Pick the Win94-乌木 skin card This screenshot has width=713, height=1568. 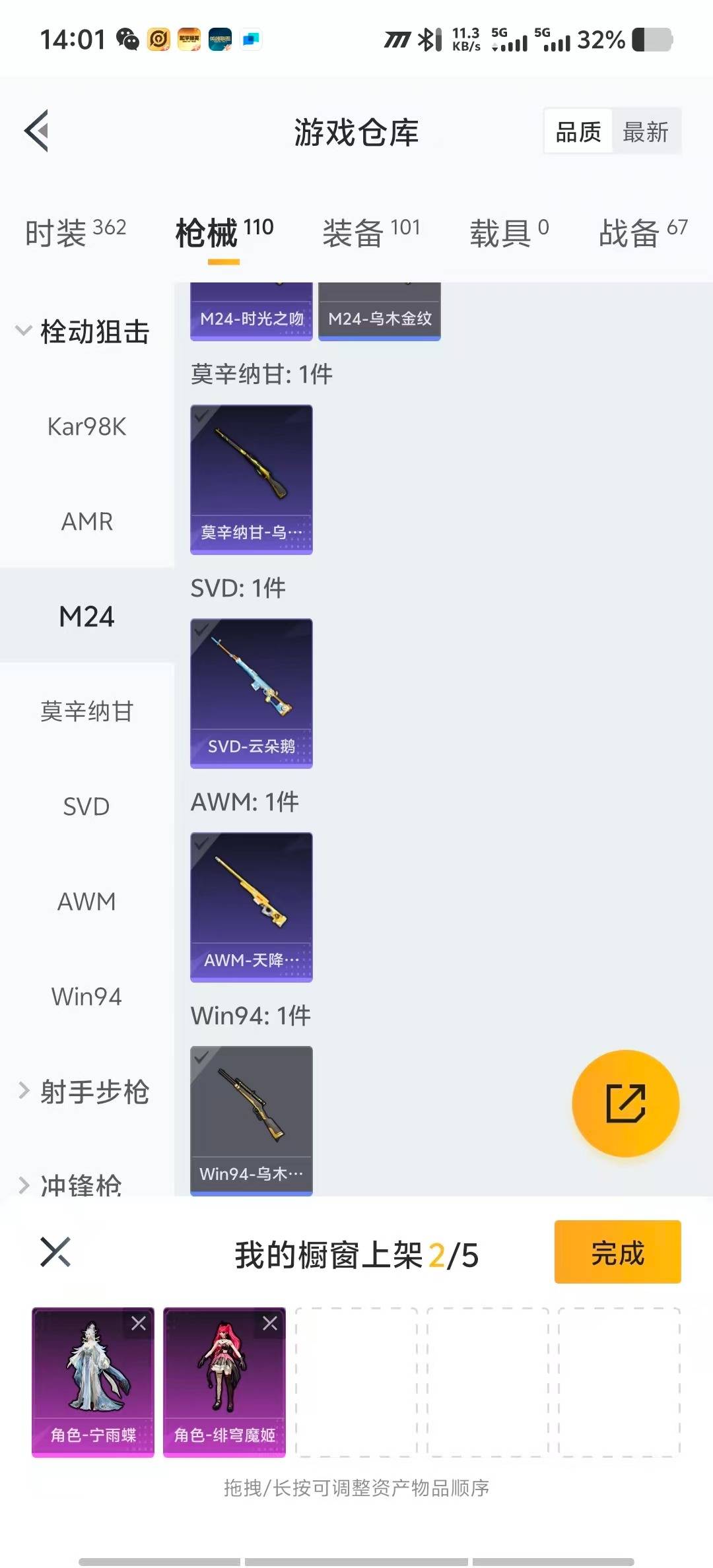[251, 1121]
